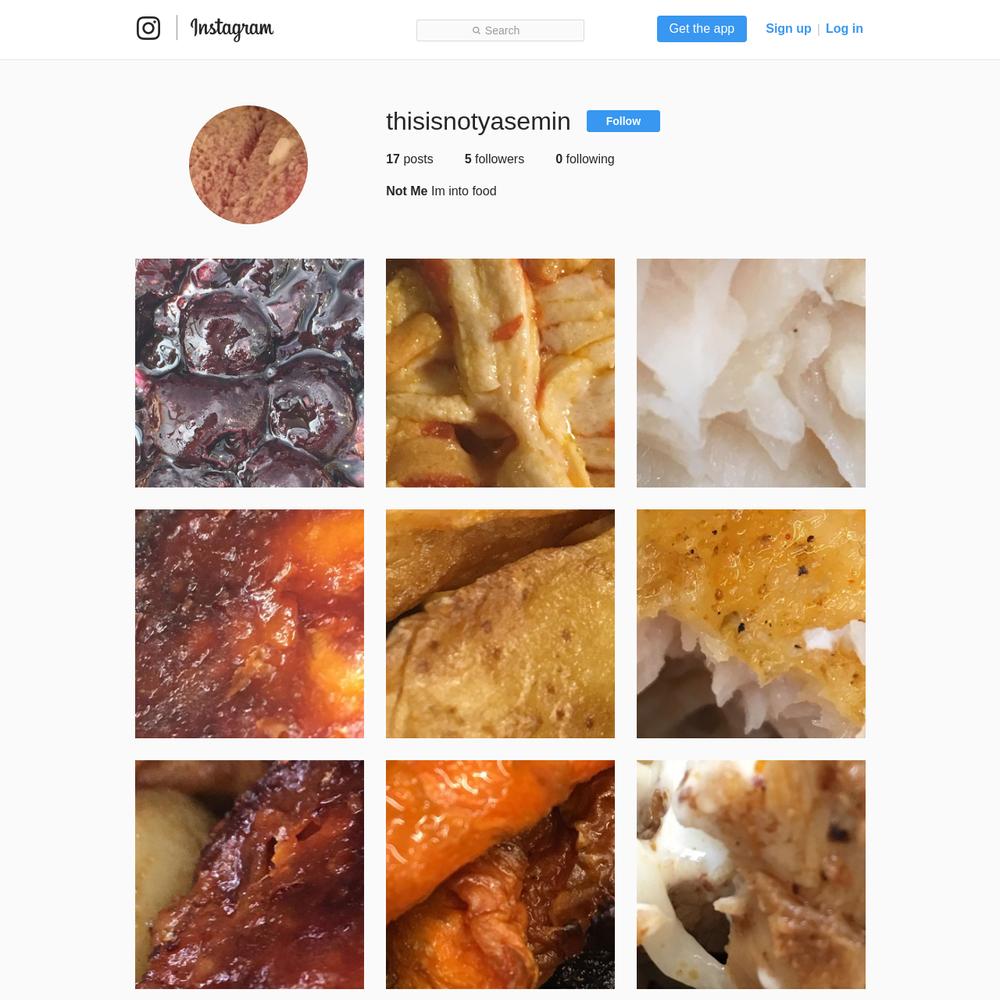
Task: Open the orange carrot close-up post
Action: coord(500,875)
